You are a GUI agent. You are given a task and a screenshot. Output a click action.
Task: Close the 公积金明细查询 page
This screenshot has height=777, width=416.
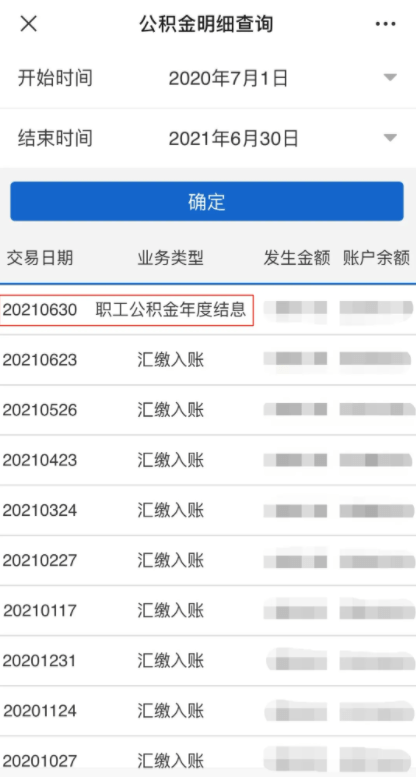click(28, 23)
